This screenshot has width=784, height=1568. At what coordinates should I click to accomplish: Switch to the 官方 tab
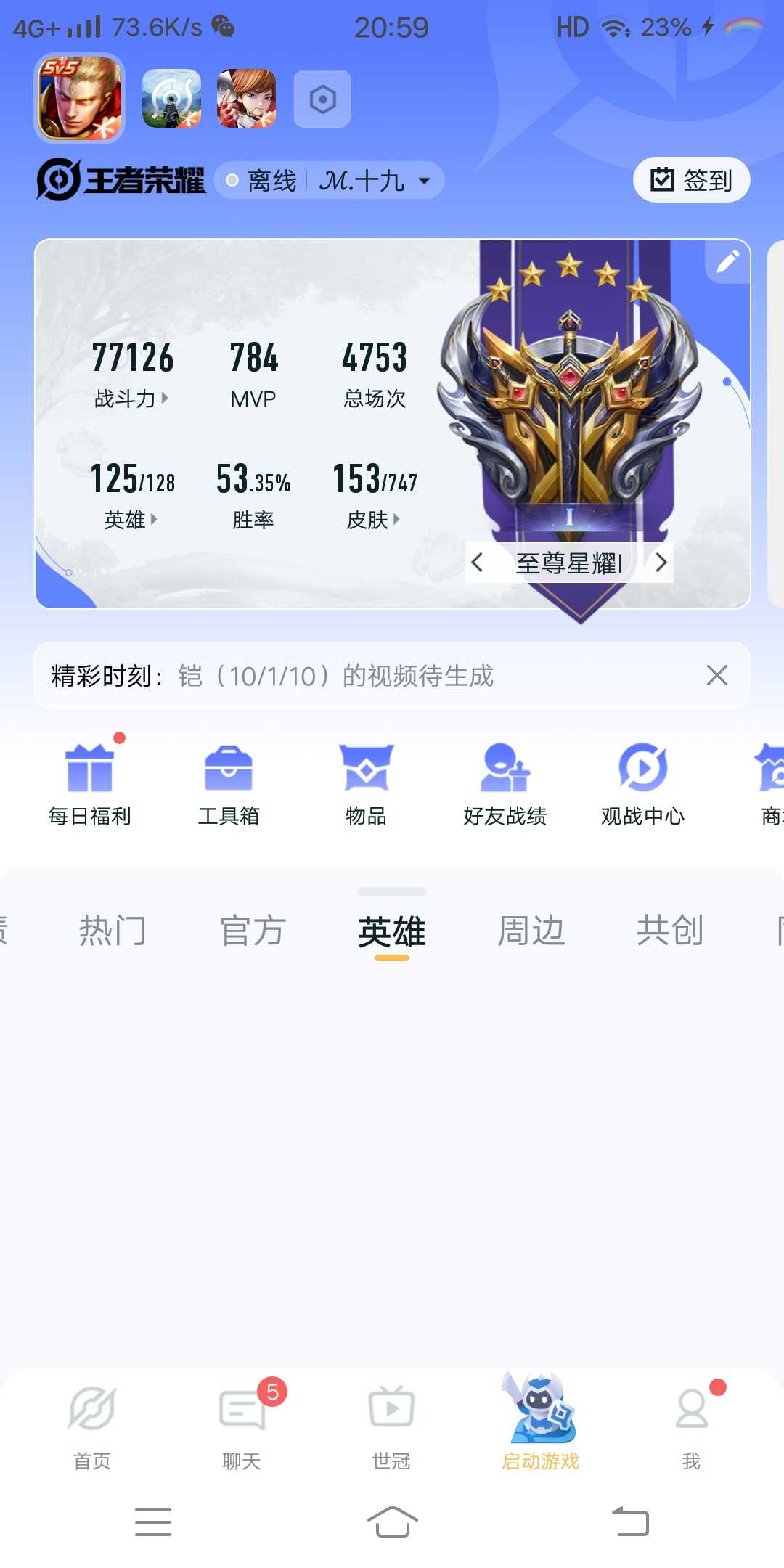(x=253, y=931)
